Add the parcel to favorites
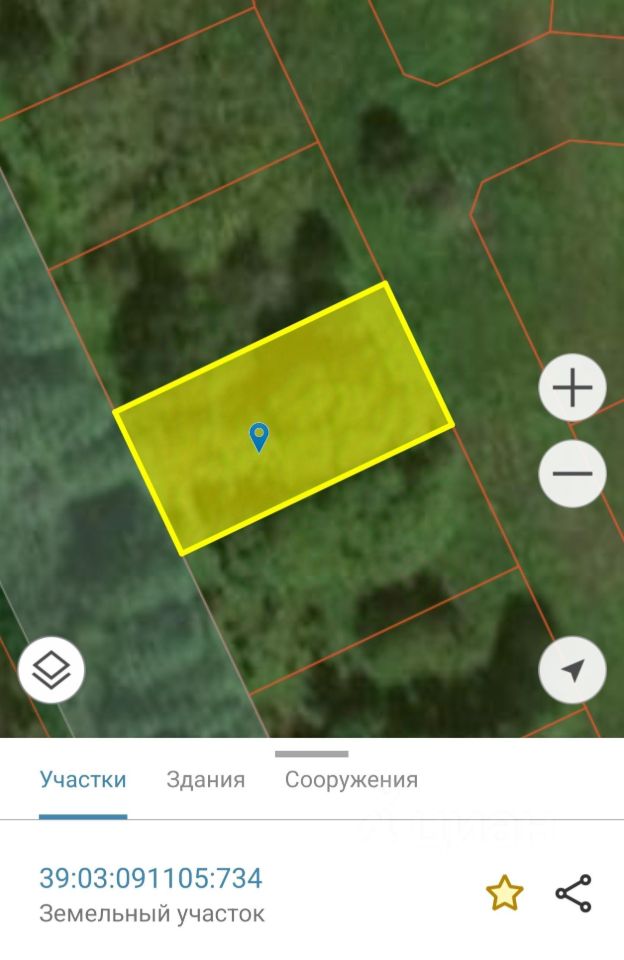 504,893
